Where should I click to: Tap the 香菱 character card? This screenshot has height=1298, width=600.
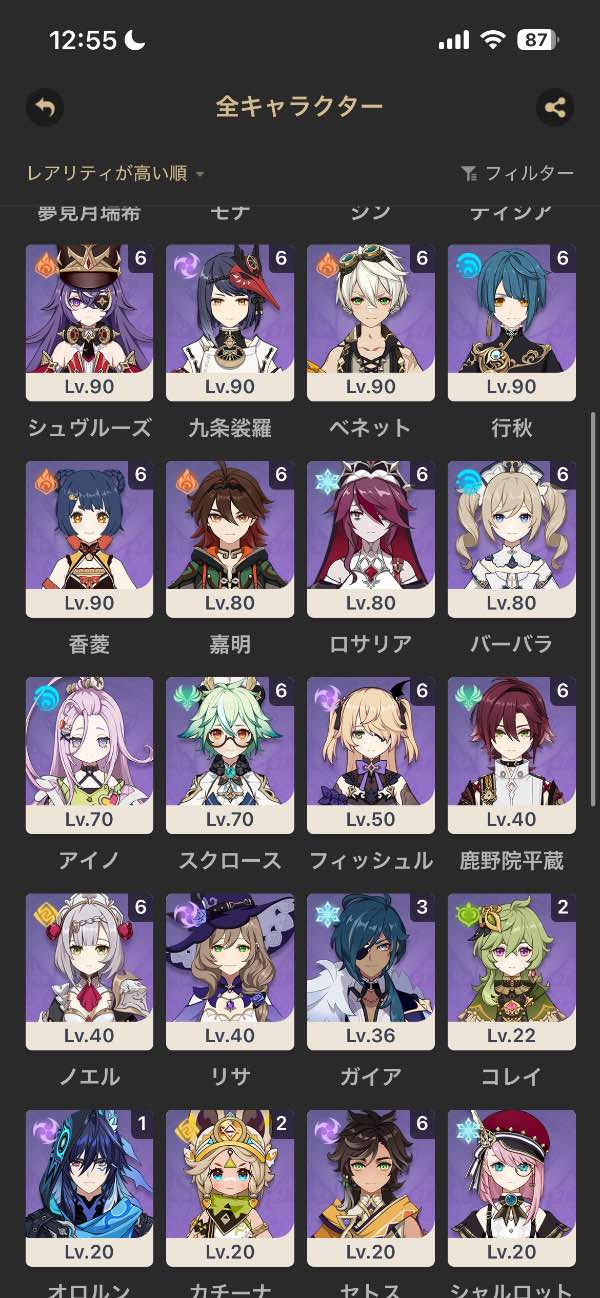point(89,538)
